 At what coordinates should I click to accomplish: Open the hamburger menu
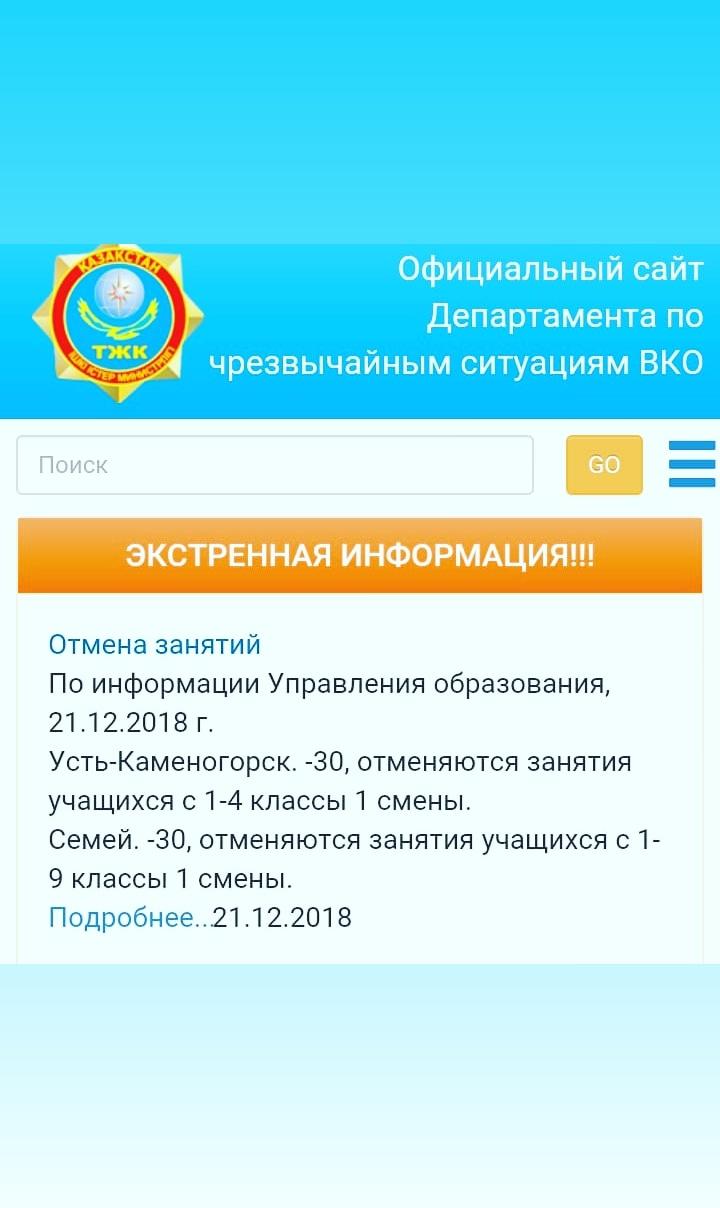pyautogui.click(x=692, y=464)
